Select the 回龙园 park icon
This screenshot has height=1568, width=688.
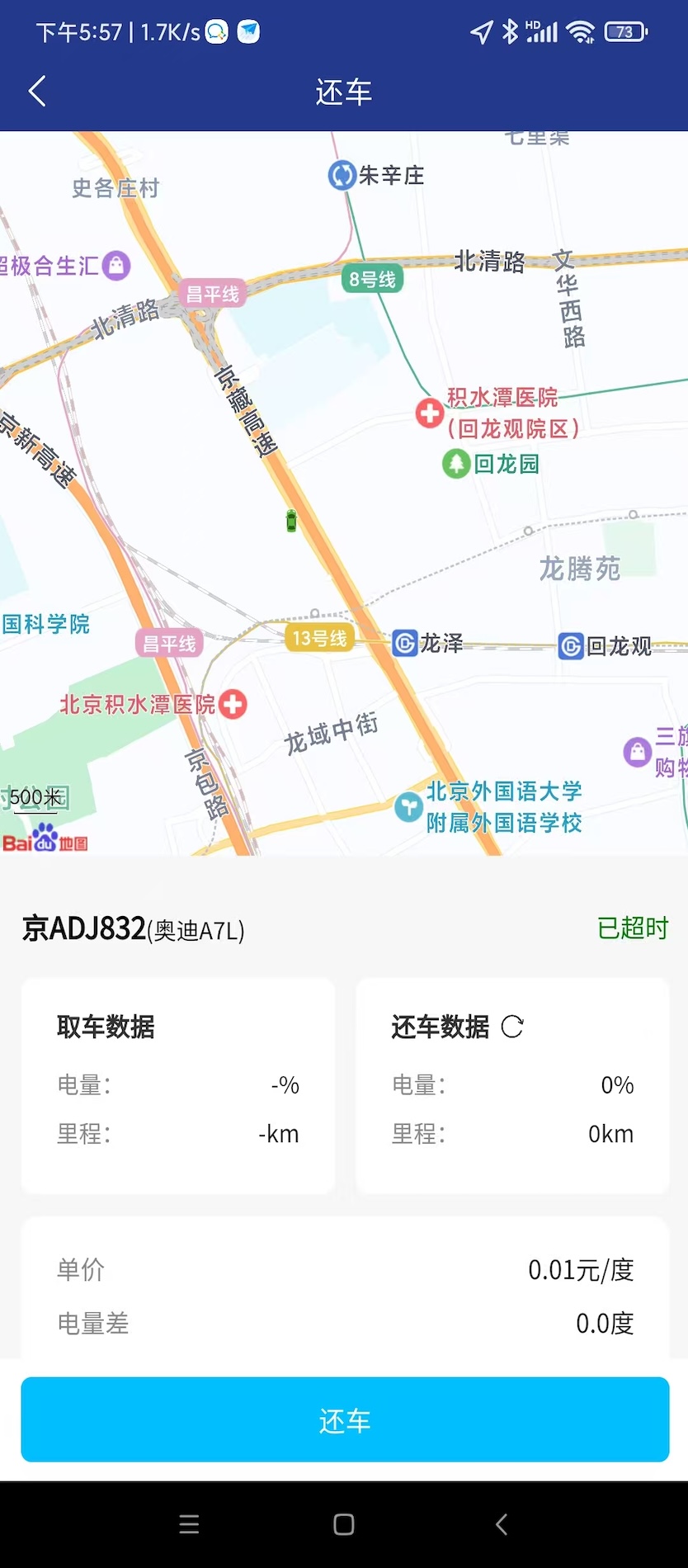tap(454, 464)
